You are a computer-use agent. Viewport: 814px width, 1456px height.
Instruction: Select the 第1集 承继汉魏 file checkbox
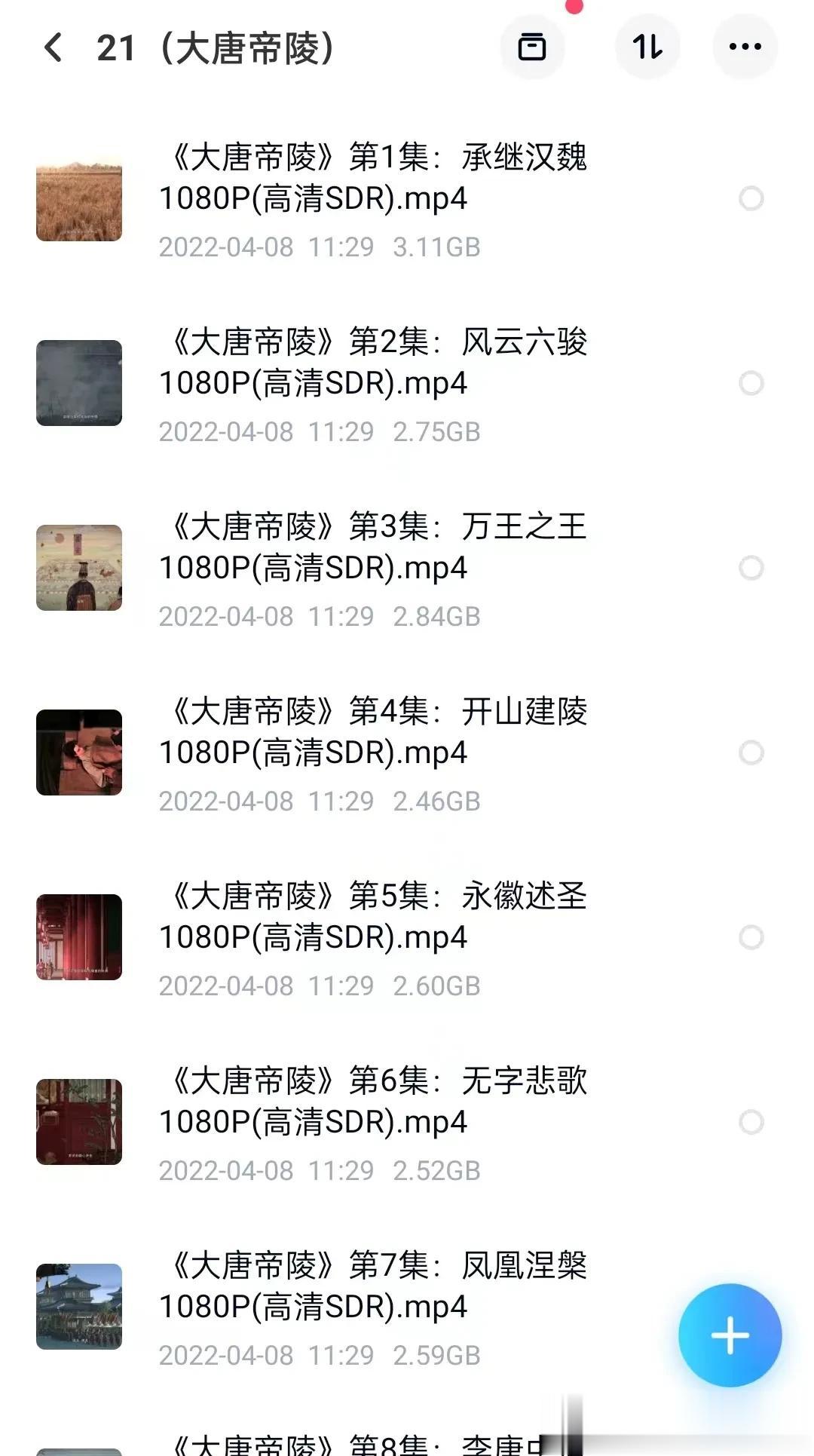(751, 199)
